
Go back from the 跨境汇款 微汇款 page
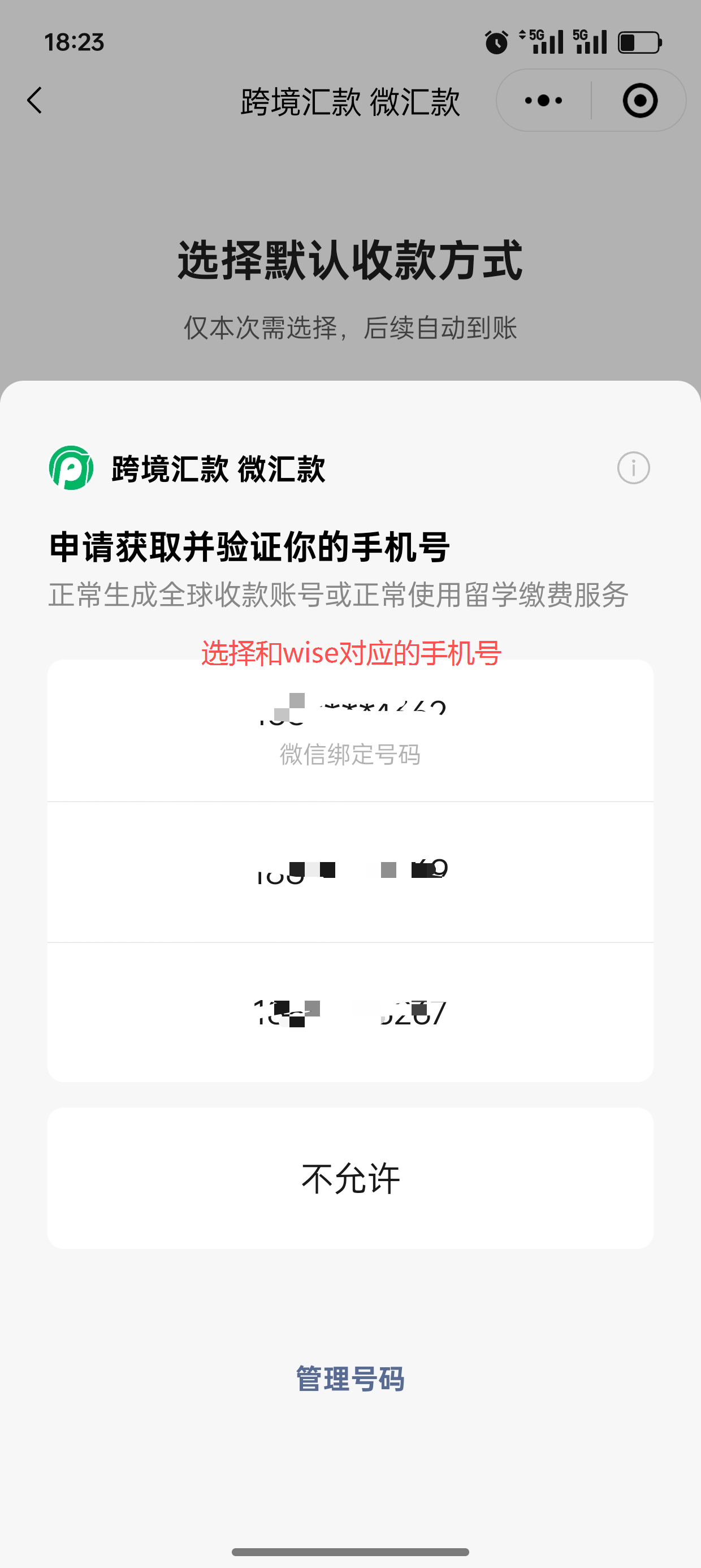coord(35,101)
